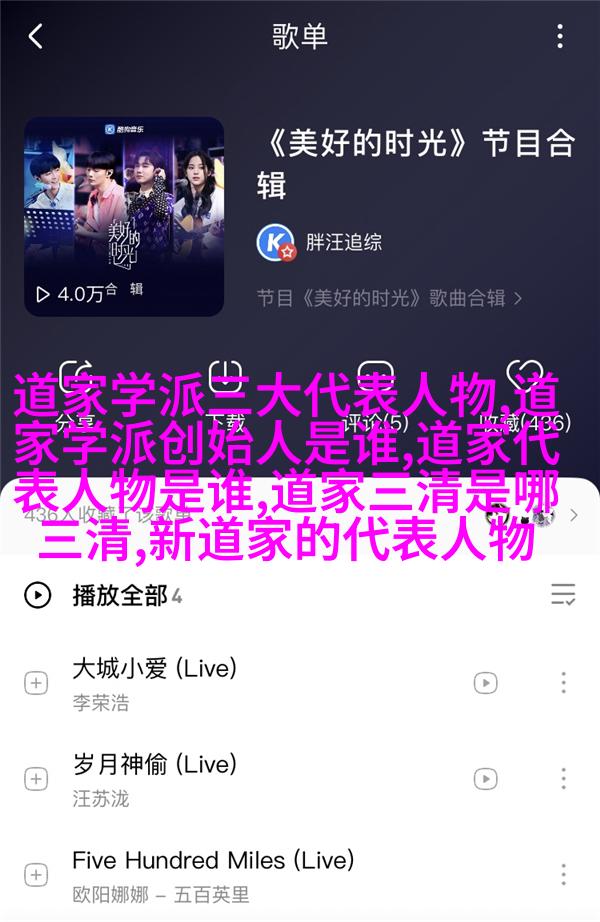Watch the MV for Five Hundred Miles (Live)
This screenshot has width=600, height=922.
click(485, 875)
